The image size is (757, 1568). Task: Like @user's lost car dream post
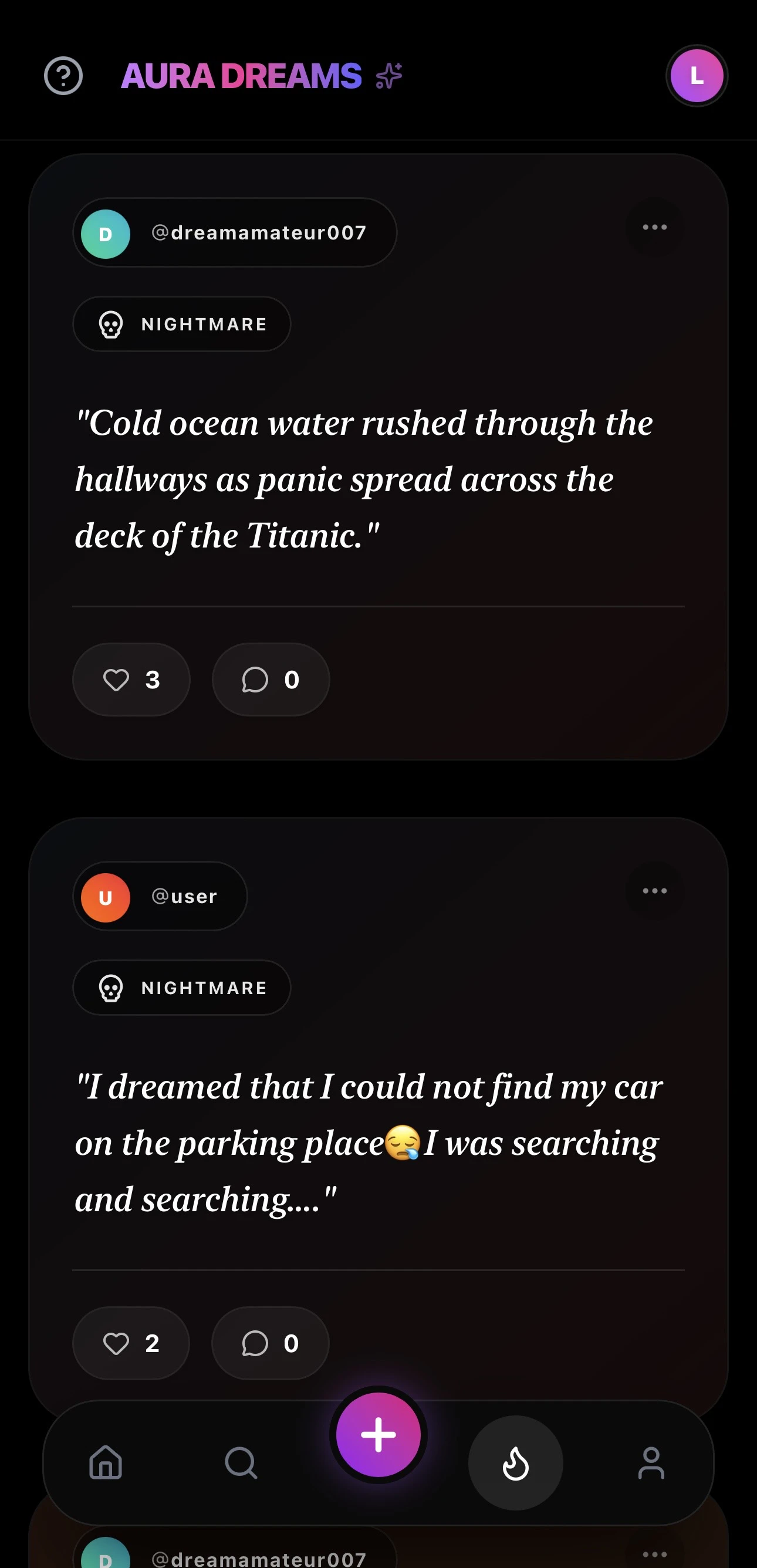tap(131, 1343)
